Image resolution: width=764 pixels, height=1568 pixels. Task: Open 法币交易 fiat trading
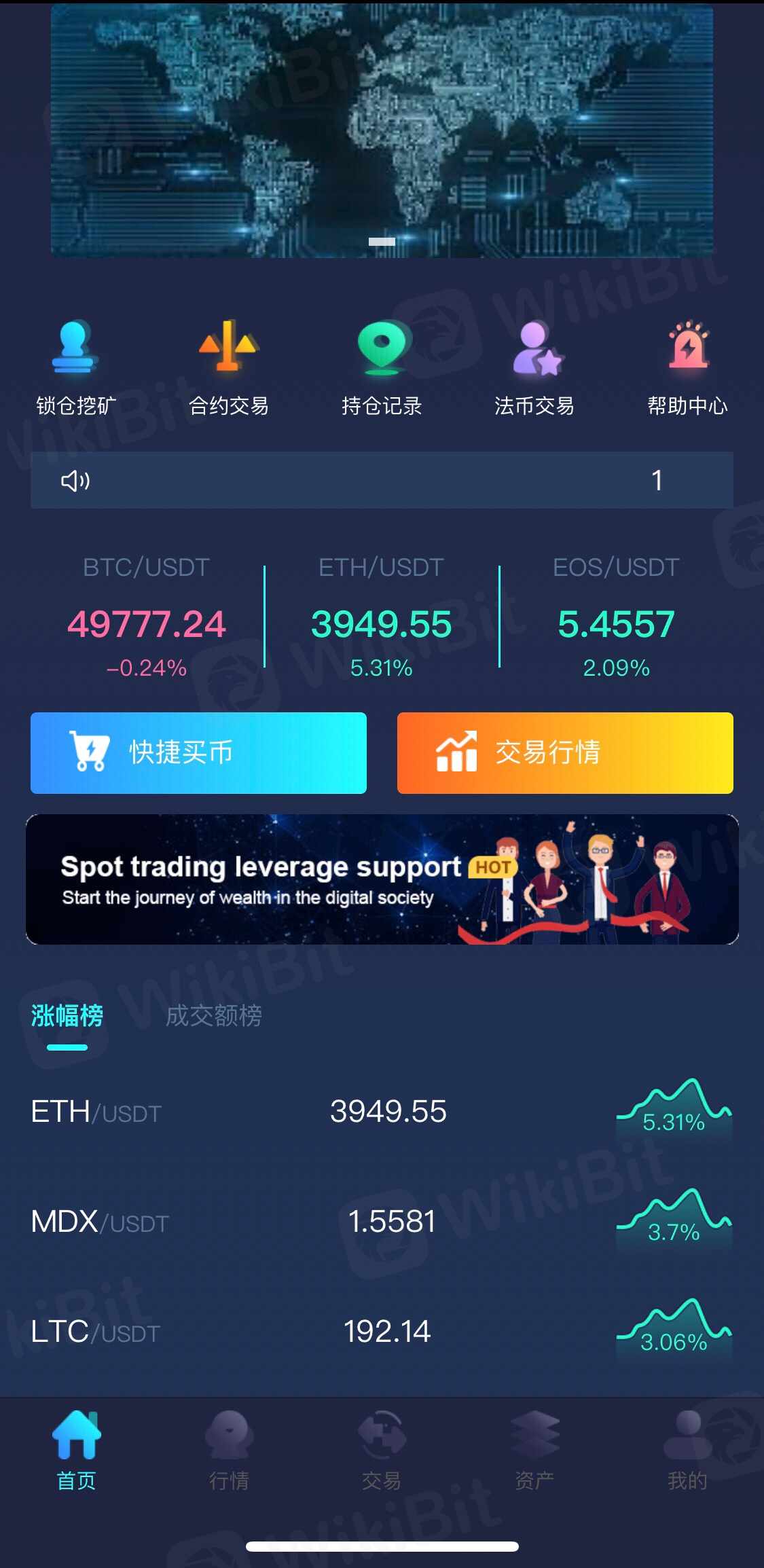tap(534, 367)
